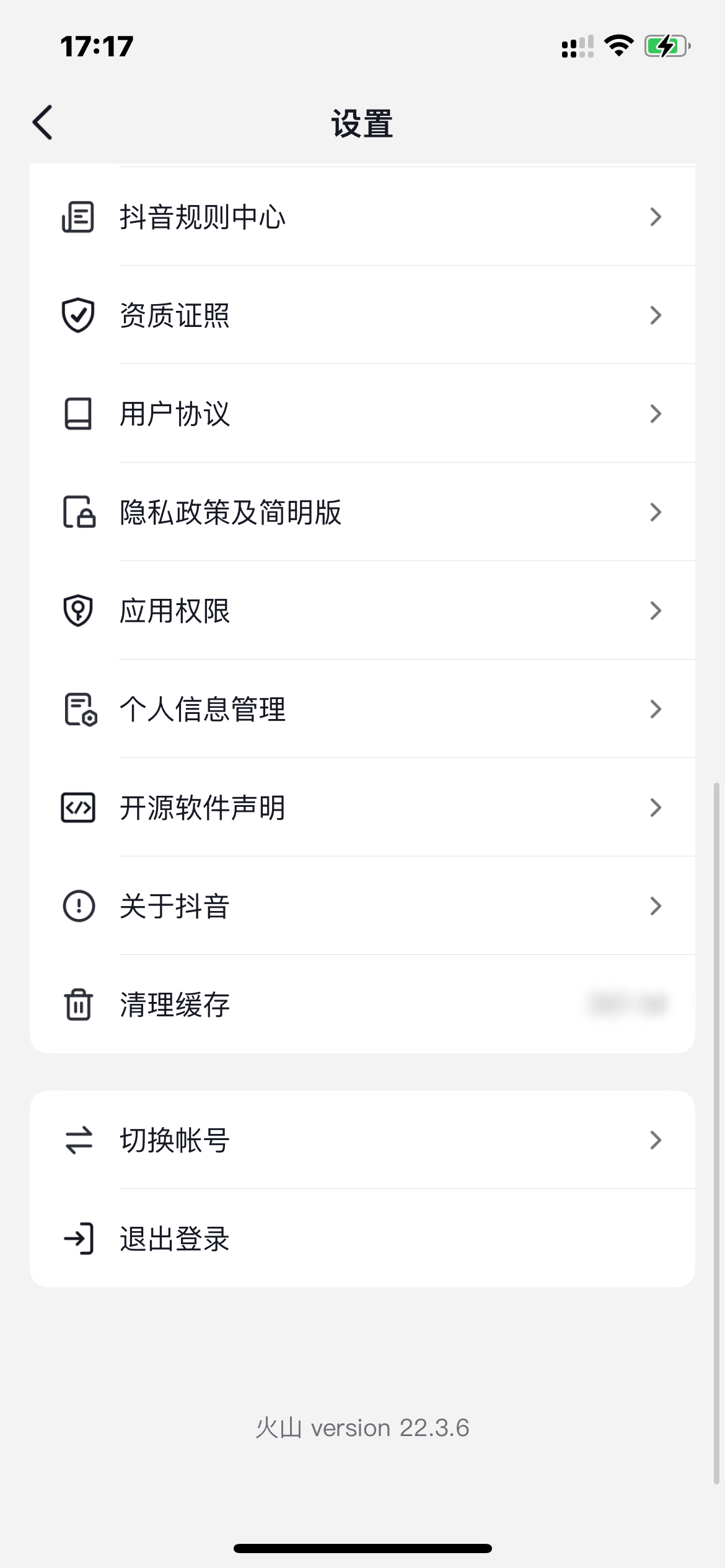
Task: Click the document icon beside 抖音规则中心
Action: (x=79, y=216)
